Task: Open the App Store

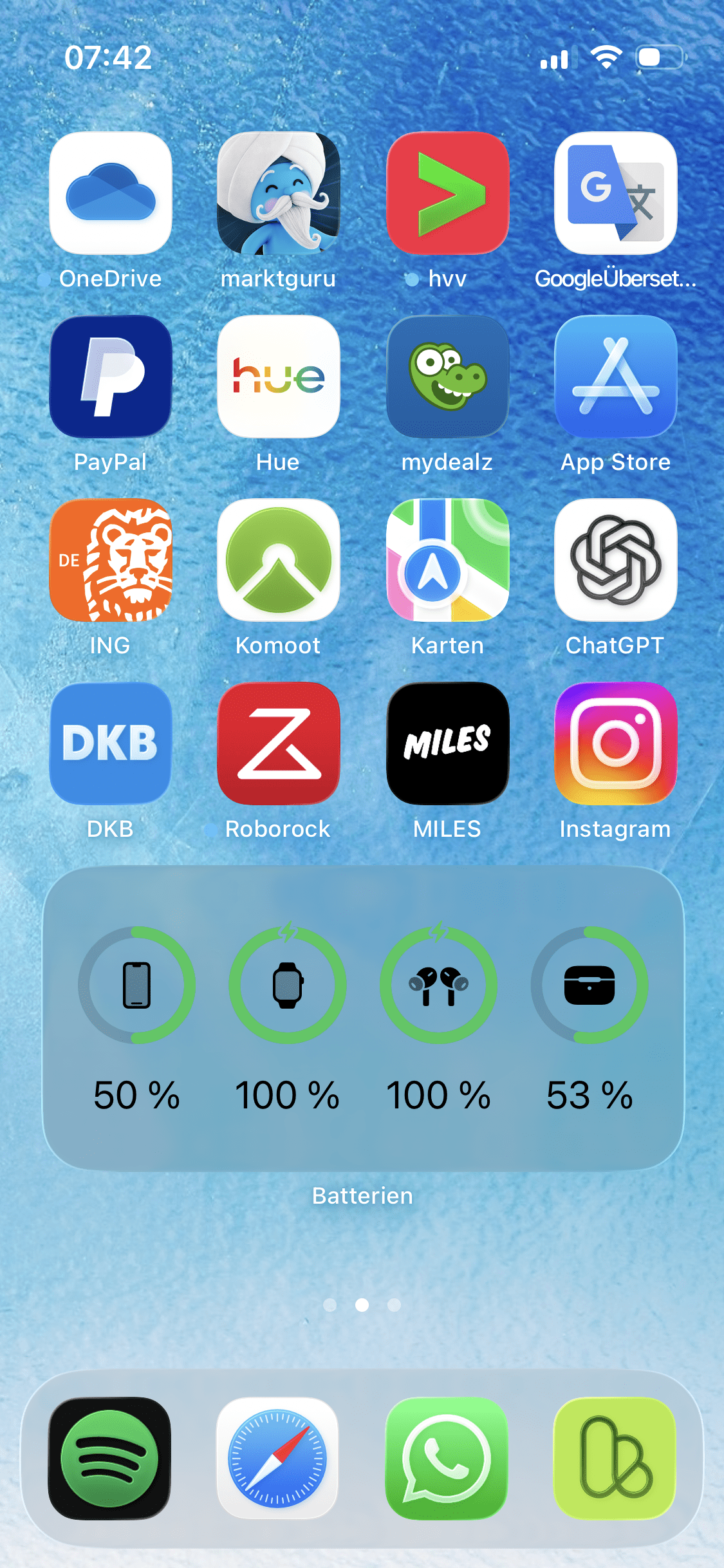Action: coord(615,377)
